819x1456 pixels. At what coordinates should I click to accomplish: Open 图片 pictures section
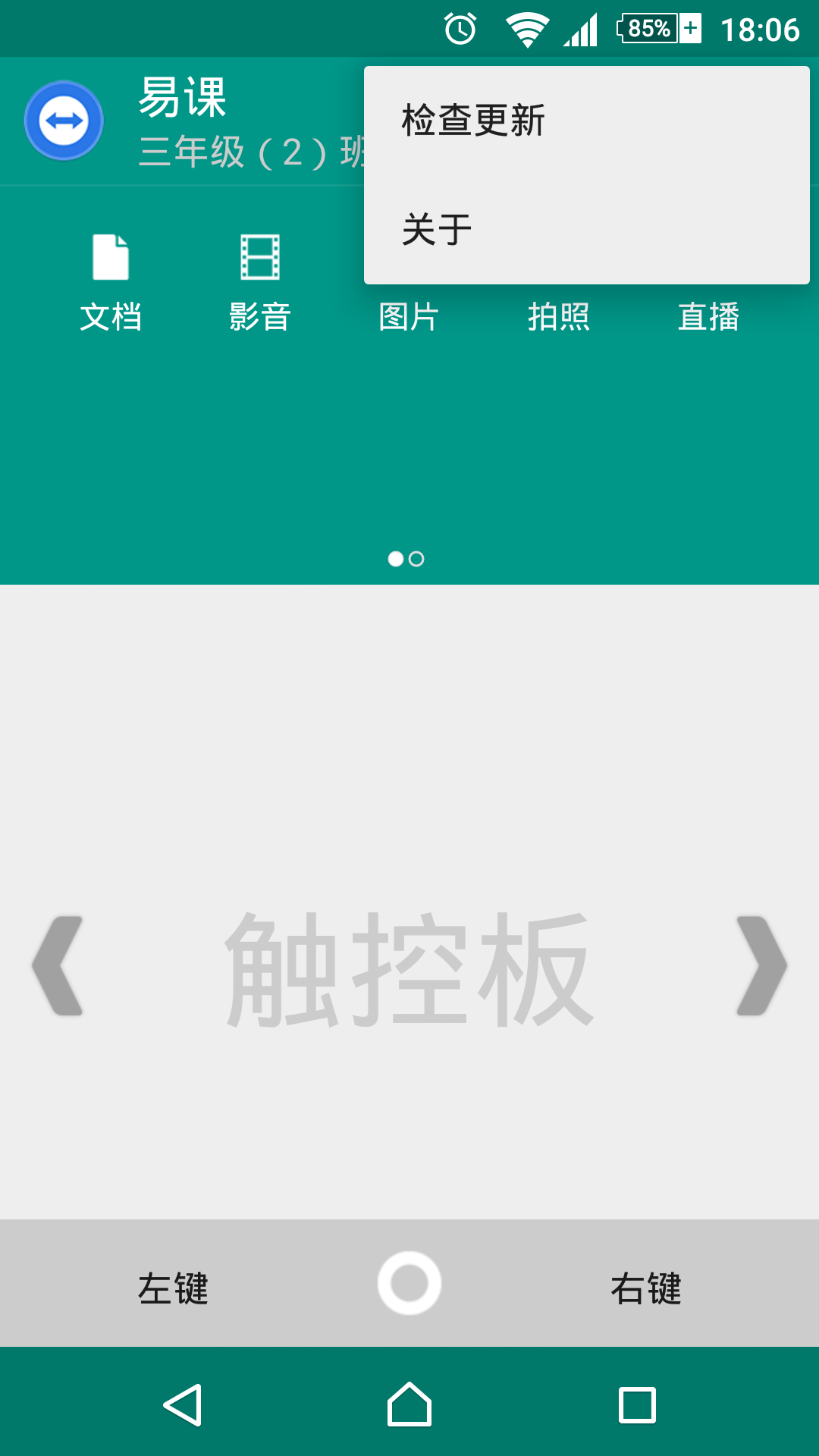[x=409, y=315]
